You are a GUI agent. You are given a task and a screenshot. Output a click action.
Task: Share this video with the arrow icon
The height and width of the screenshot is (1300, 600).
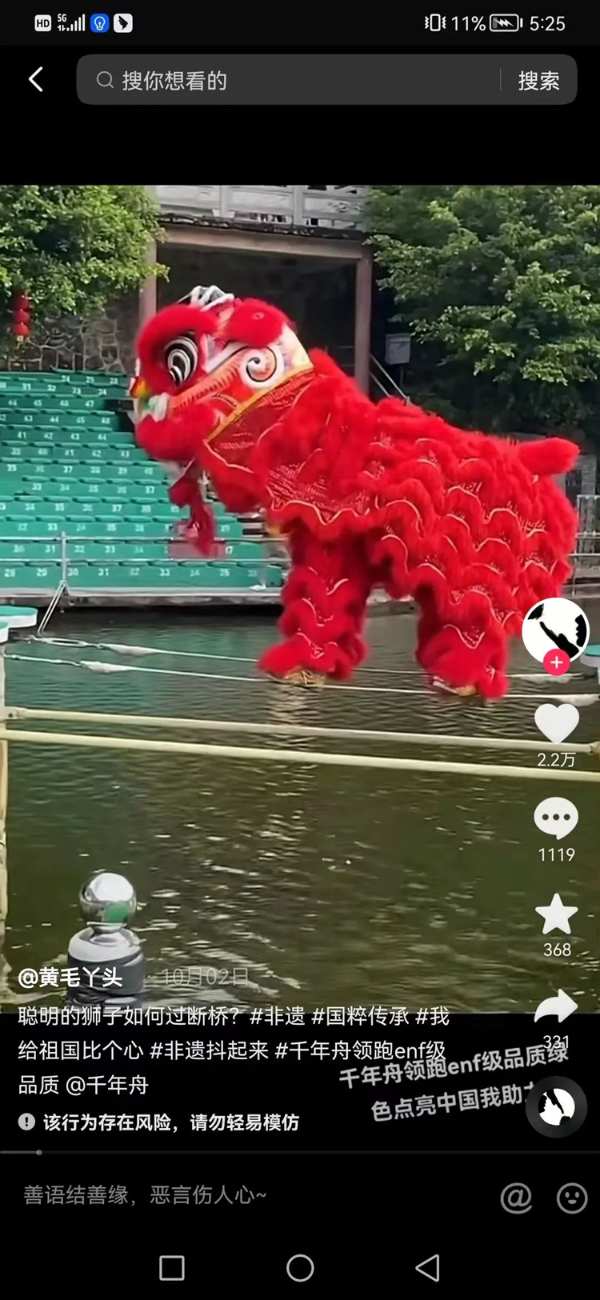point(556,1007)
